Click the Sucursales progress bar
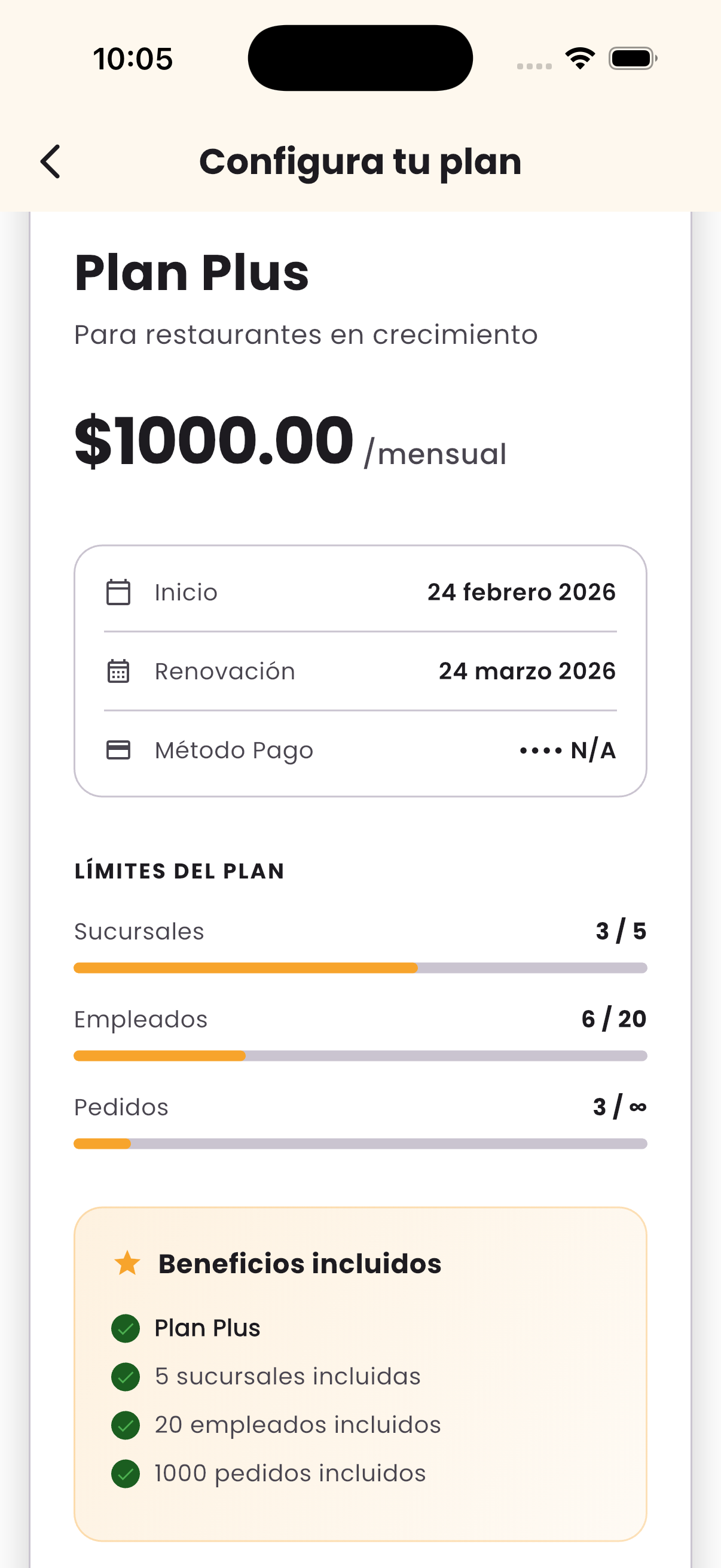This screenshot has width=721, height=1568. (360, 968)
